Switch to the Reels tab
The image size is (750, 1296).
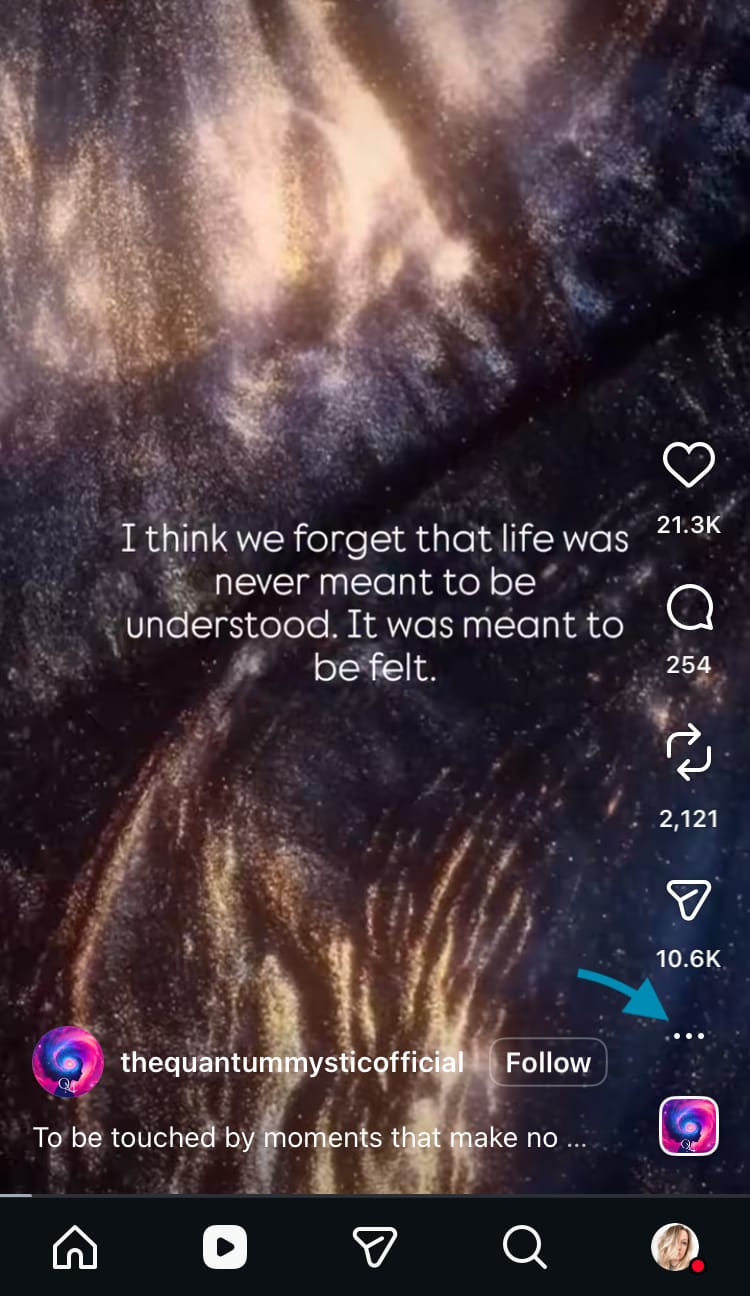[x=225, y=1247]
